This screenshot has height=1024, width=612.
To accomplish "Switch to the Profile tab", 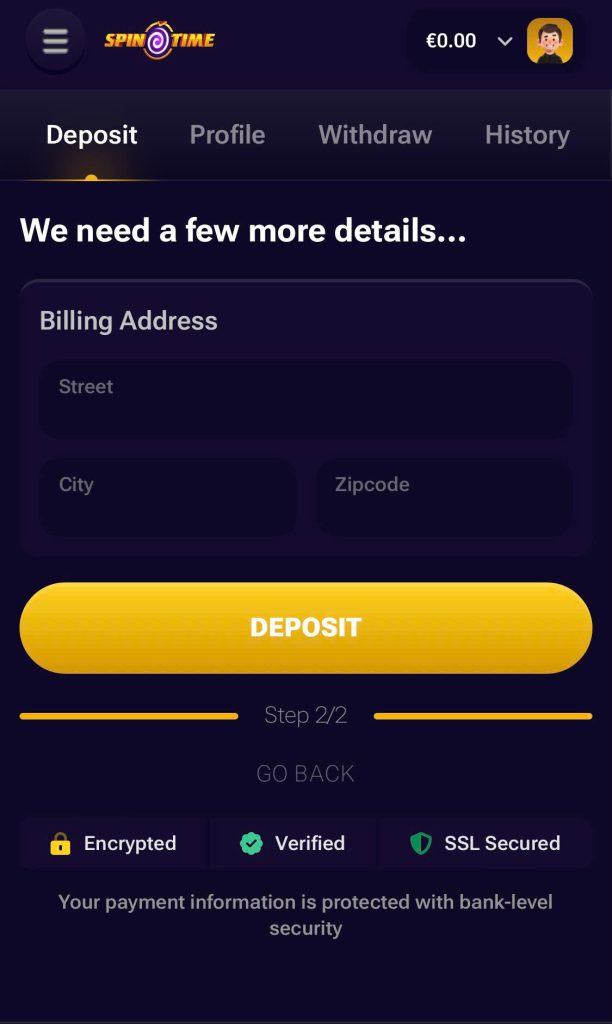I will click(227, 135).
